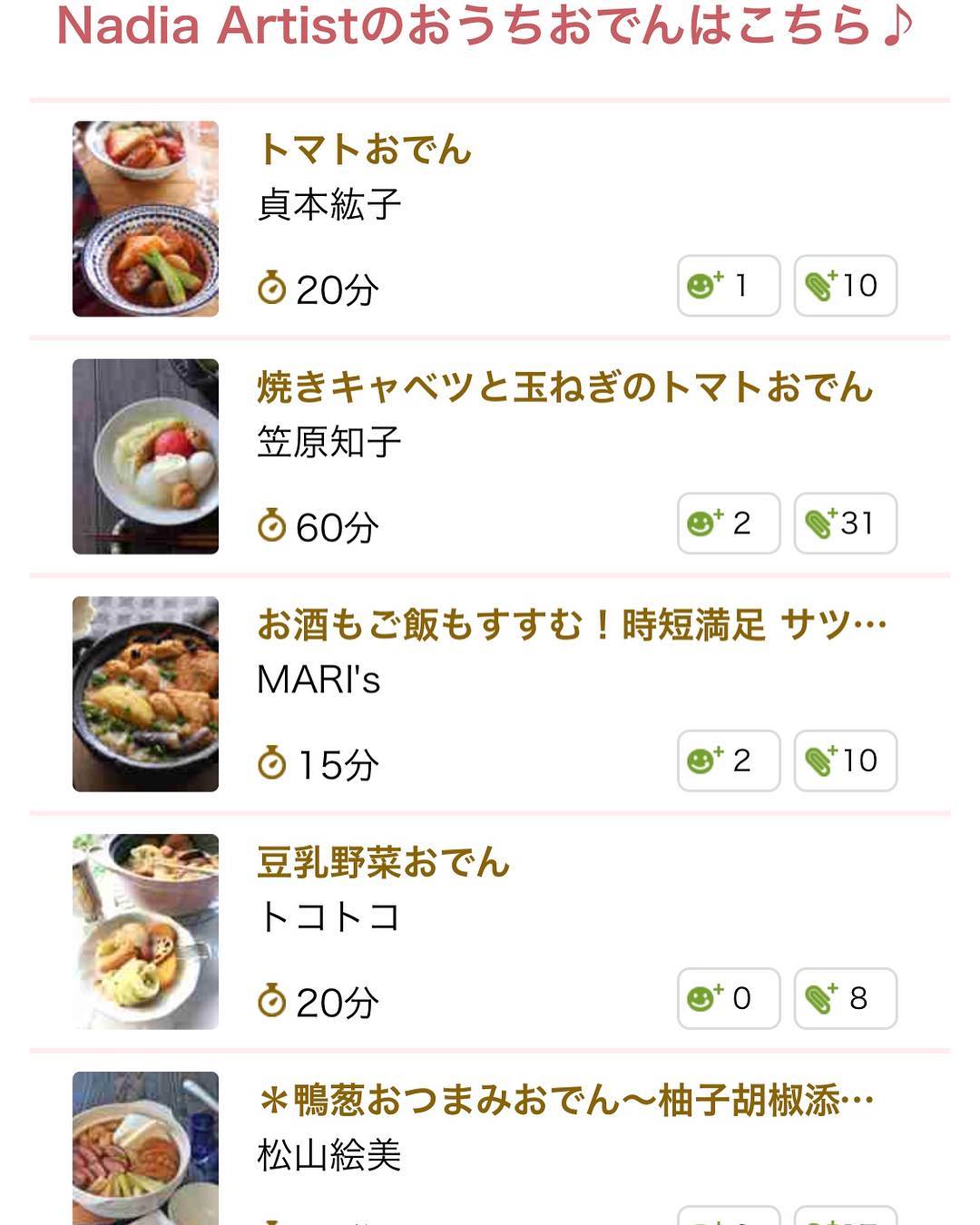Like the トマトおでん recipe with the smiley button
Viewport: 980px width, 1225px height.
click(x=728, y=286)
